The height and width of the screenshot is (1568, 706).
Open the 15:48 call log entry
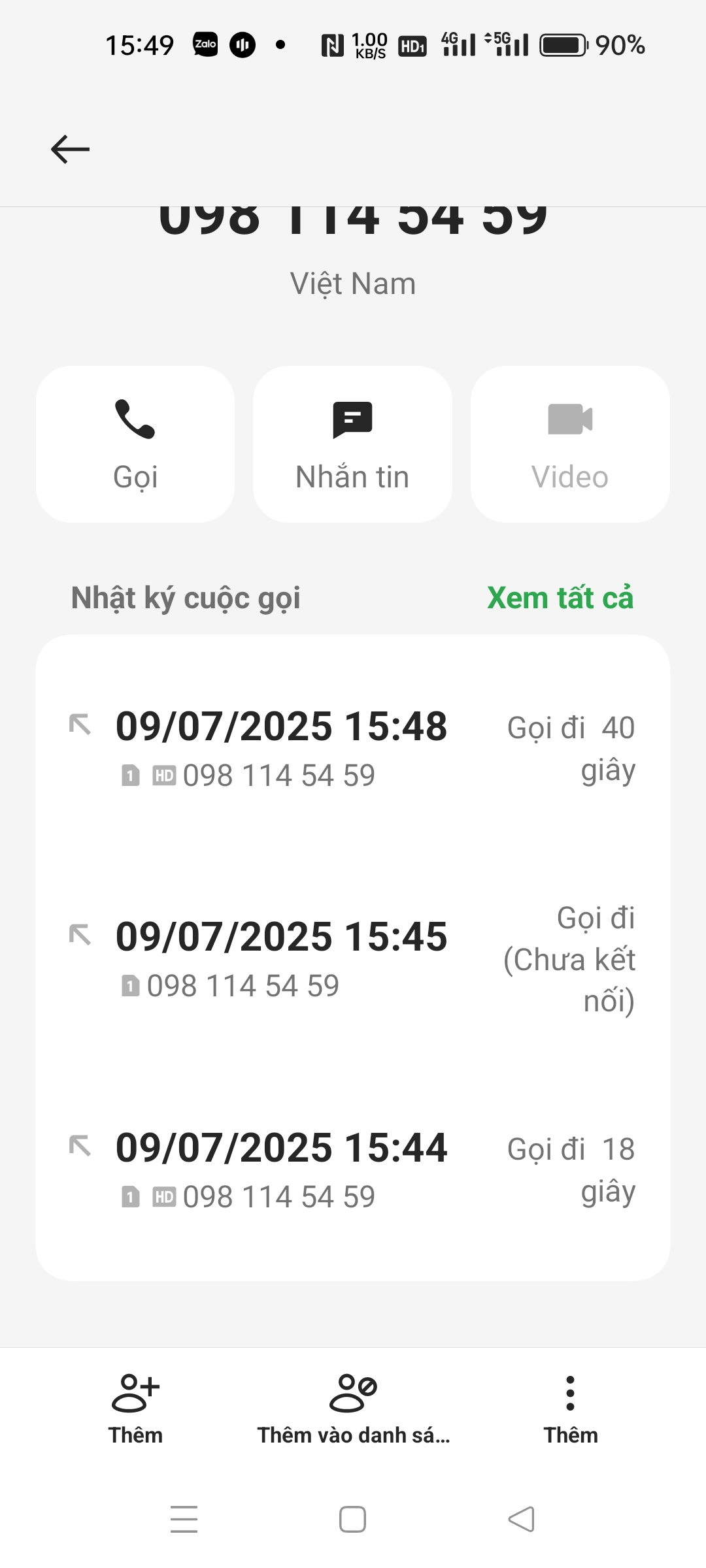coord(352,748)
